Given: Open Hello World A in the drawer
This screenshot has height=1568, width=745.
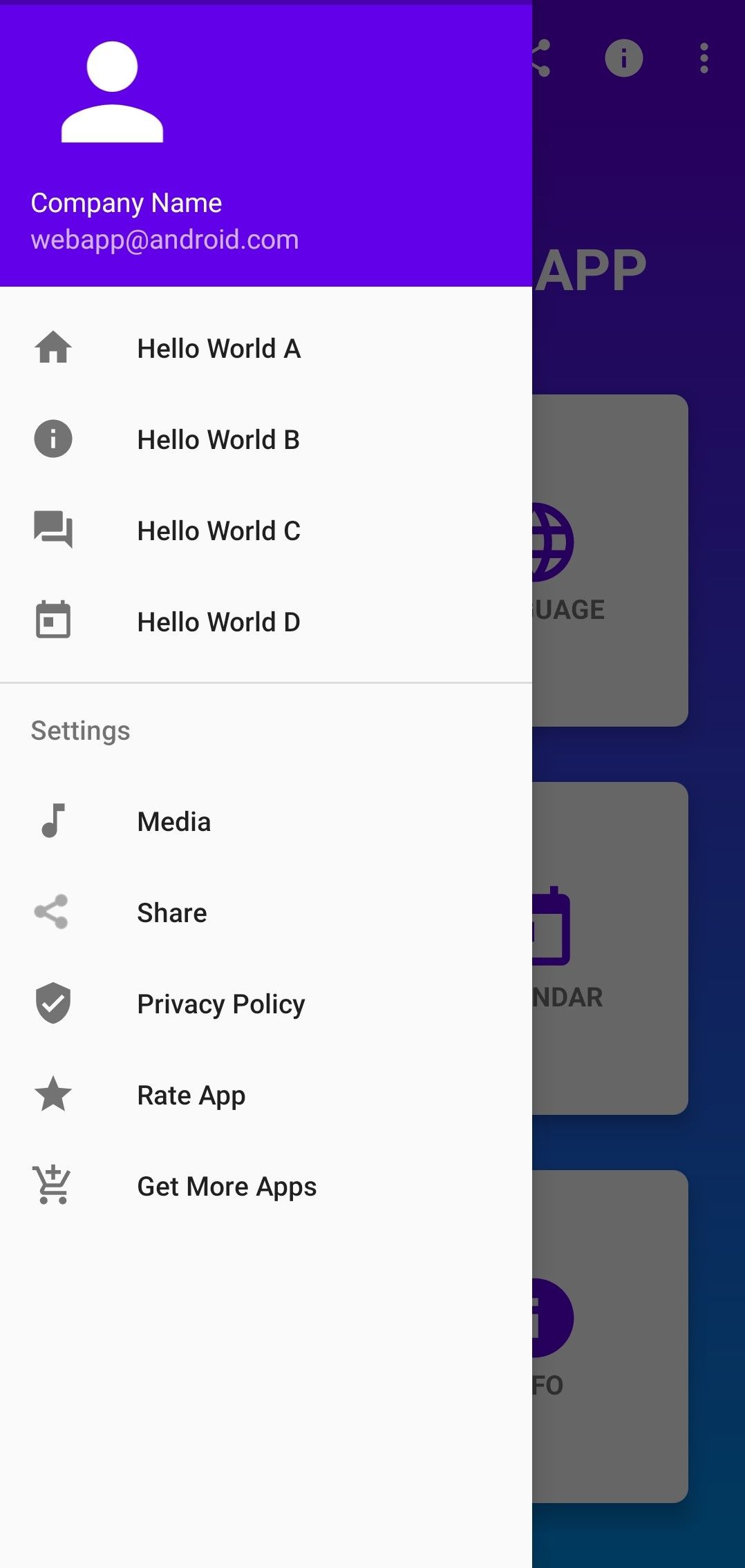Looking at the screenshot, I should coord(266,348).
